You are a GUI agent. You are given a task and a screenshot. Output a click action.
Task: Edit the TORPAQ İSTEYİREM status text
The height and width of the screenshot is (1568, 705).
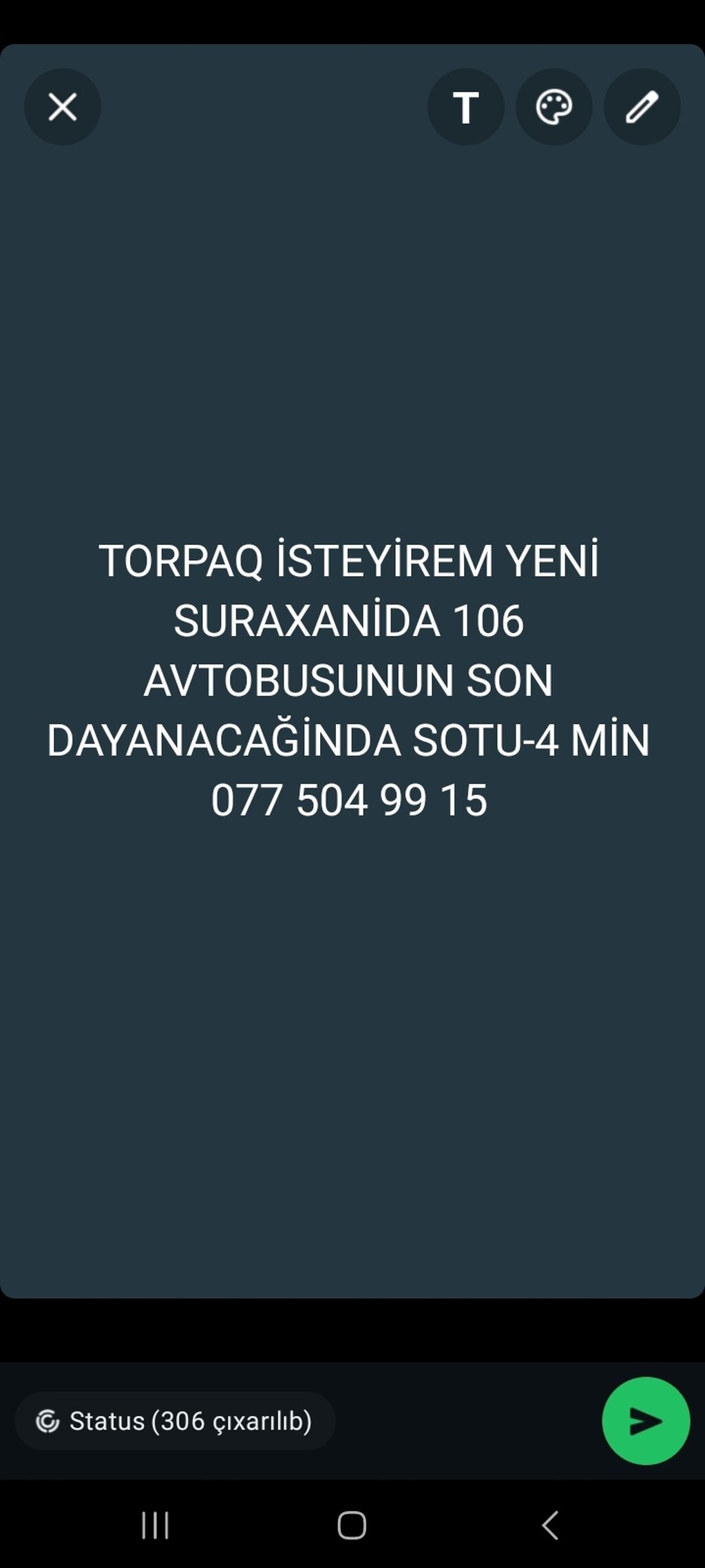[349, 680]
